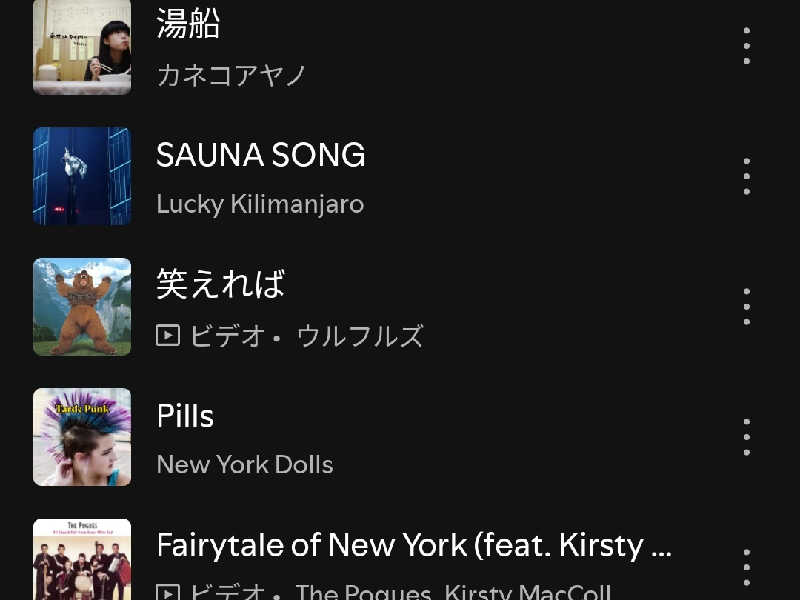Screen dimensions: 800x600
Task: Open more options for Pills
Action: pyautogui.click(x=747, y=437)
